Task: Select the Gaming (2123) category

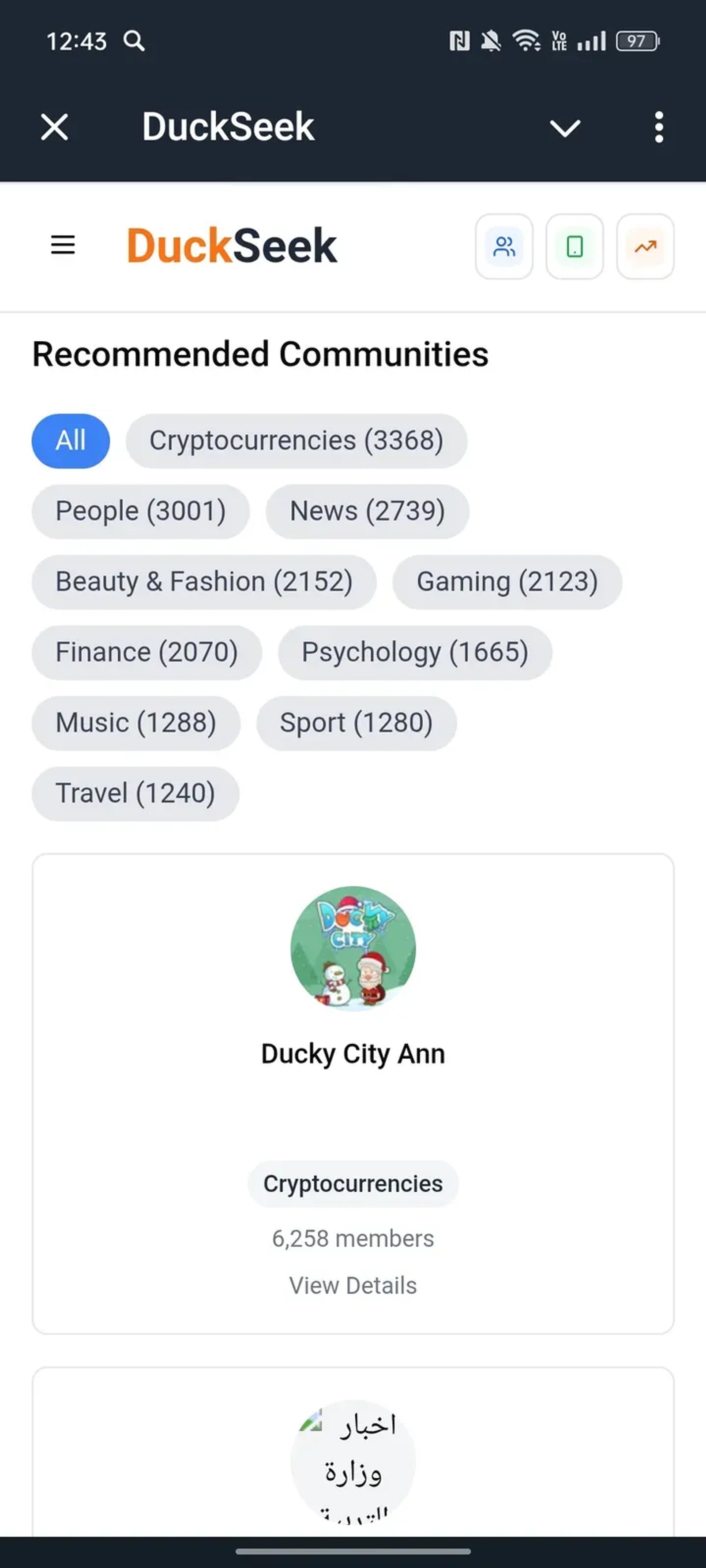Action: (x=507, y=582)
